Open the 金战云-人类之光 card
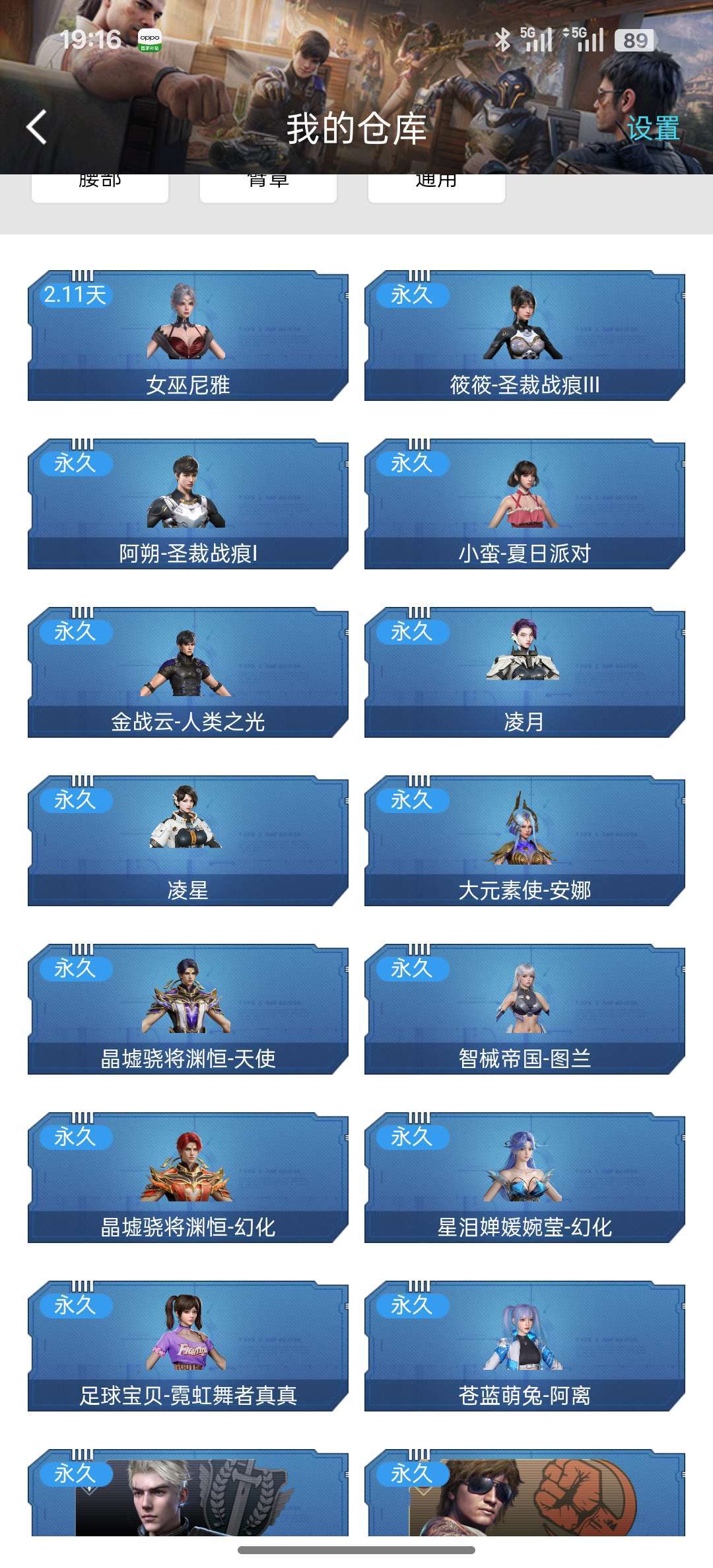 (187, 672)
